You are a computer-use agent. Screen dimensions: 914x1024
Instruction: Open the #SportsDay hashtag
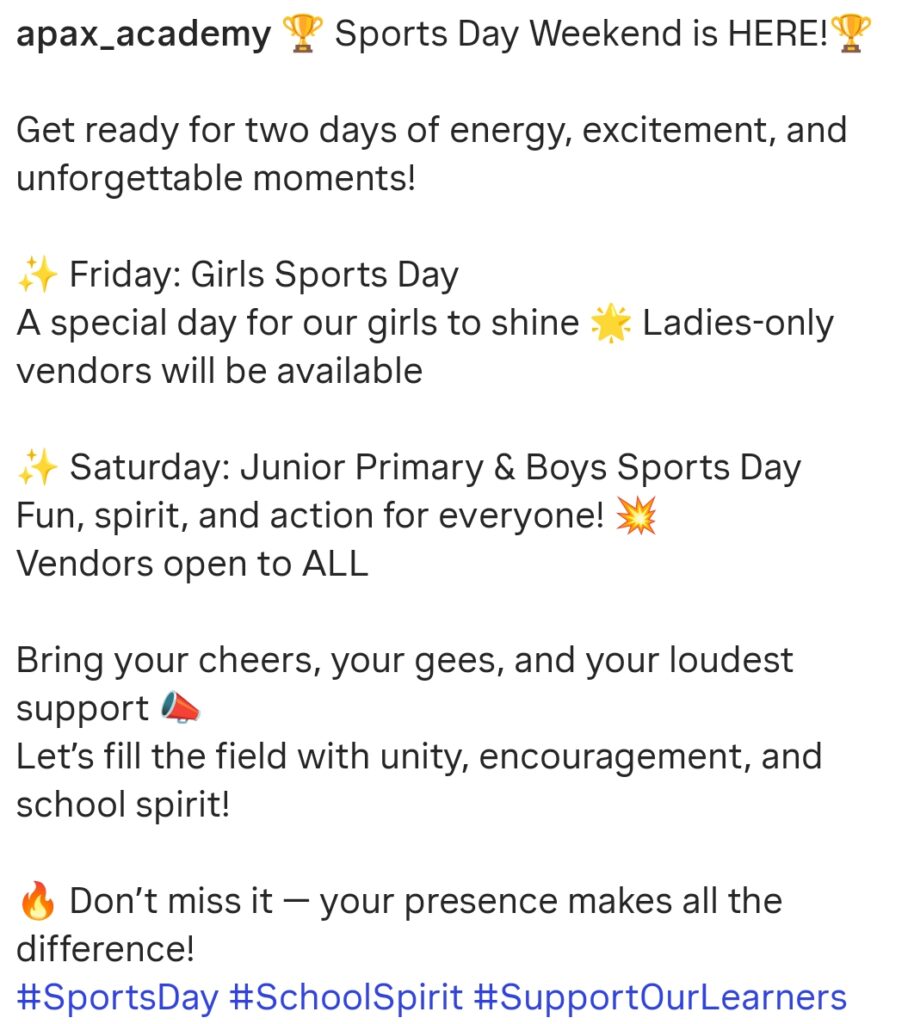(x=115, y=996)
